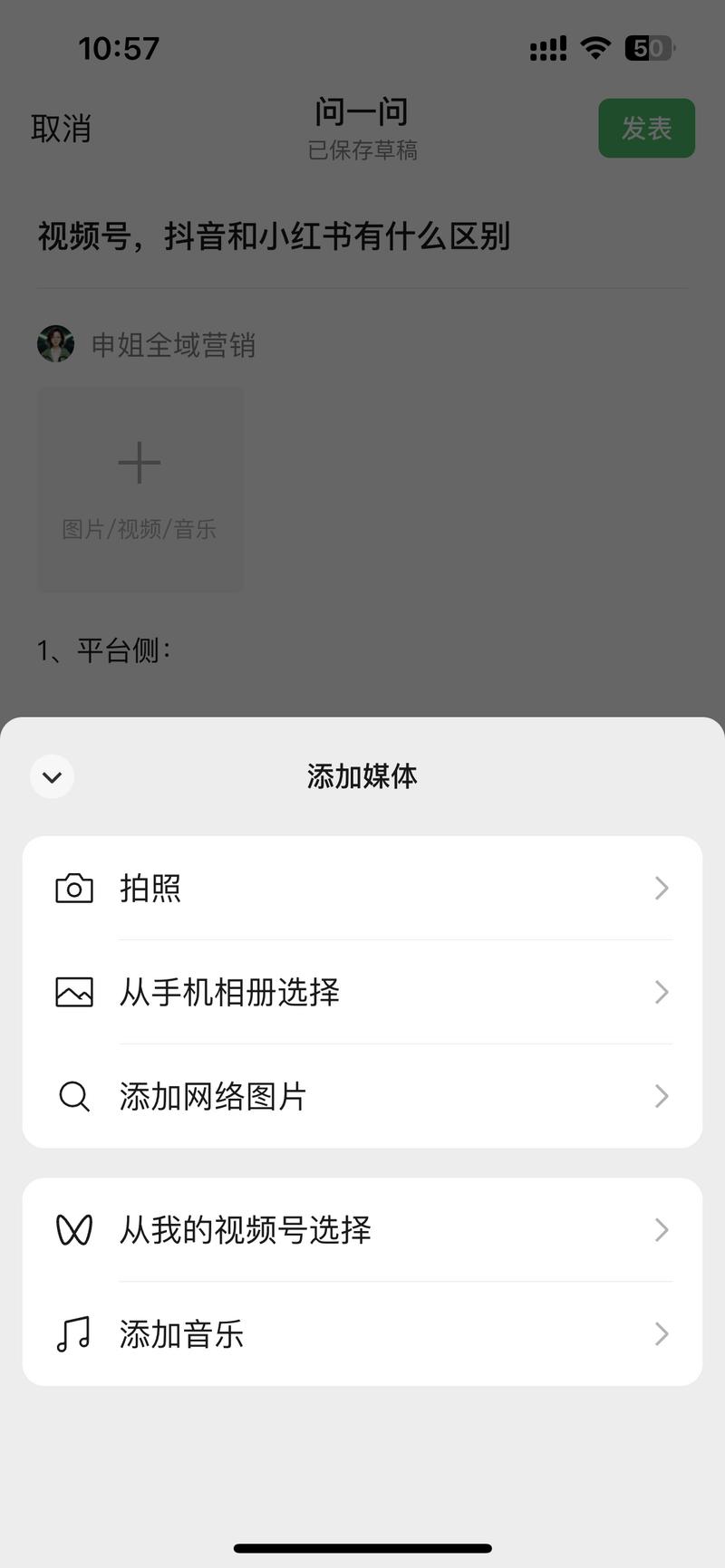Screen dimensions: 725x1568
Task: Click the magnifier icon for 添加网络图片
Action: 73,1096
